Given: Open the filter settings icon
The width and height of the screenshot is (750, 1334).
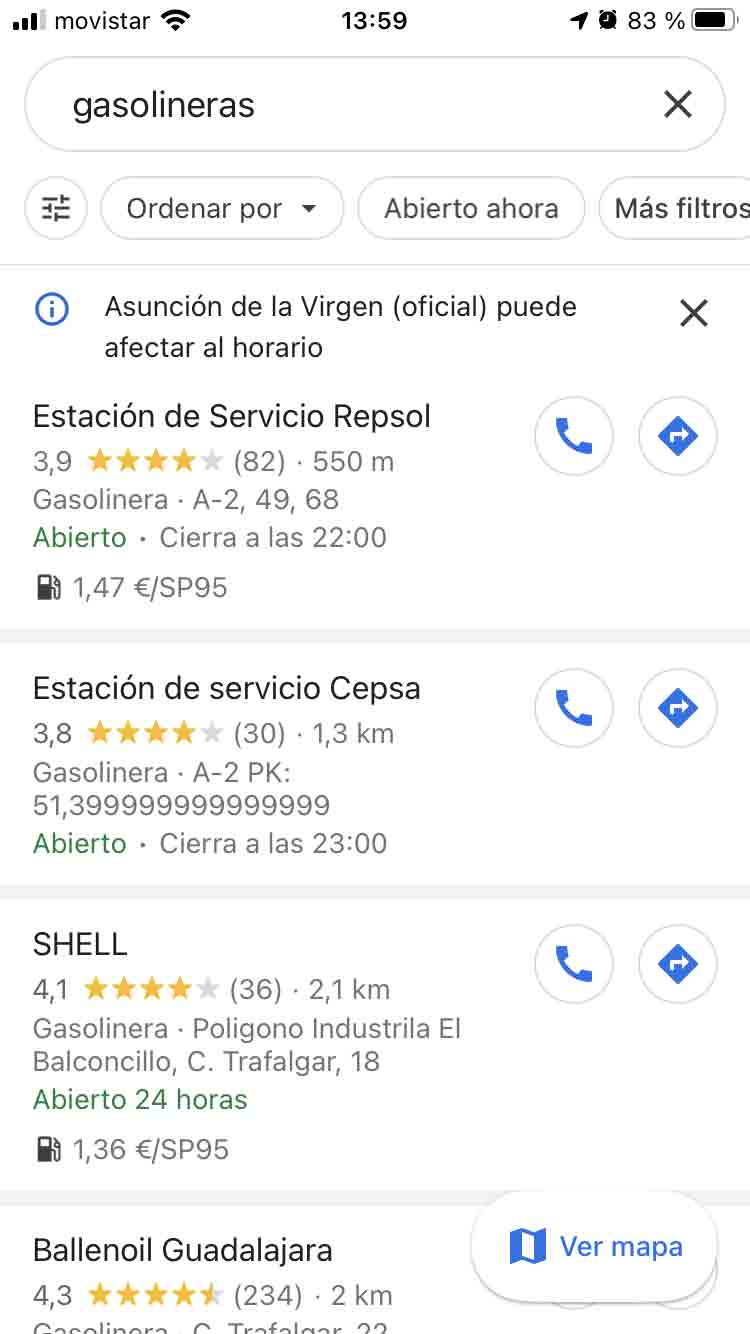Looking at the screenshot, I should (56, 208).
